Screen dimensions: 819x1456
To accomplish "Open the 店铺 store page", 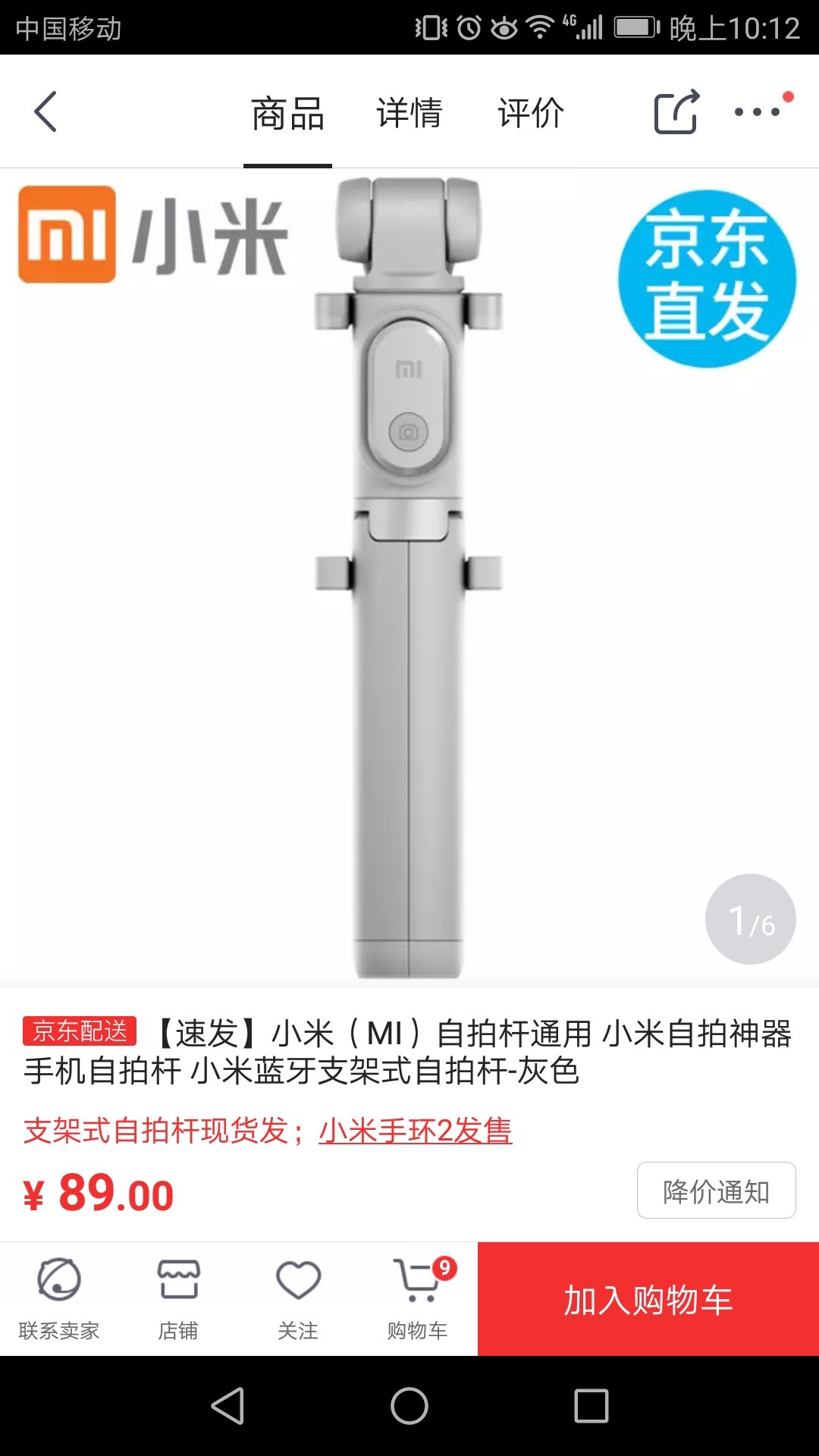I will pyautogui.click(x=178, y=1298).
